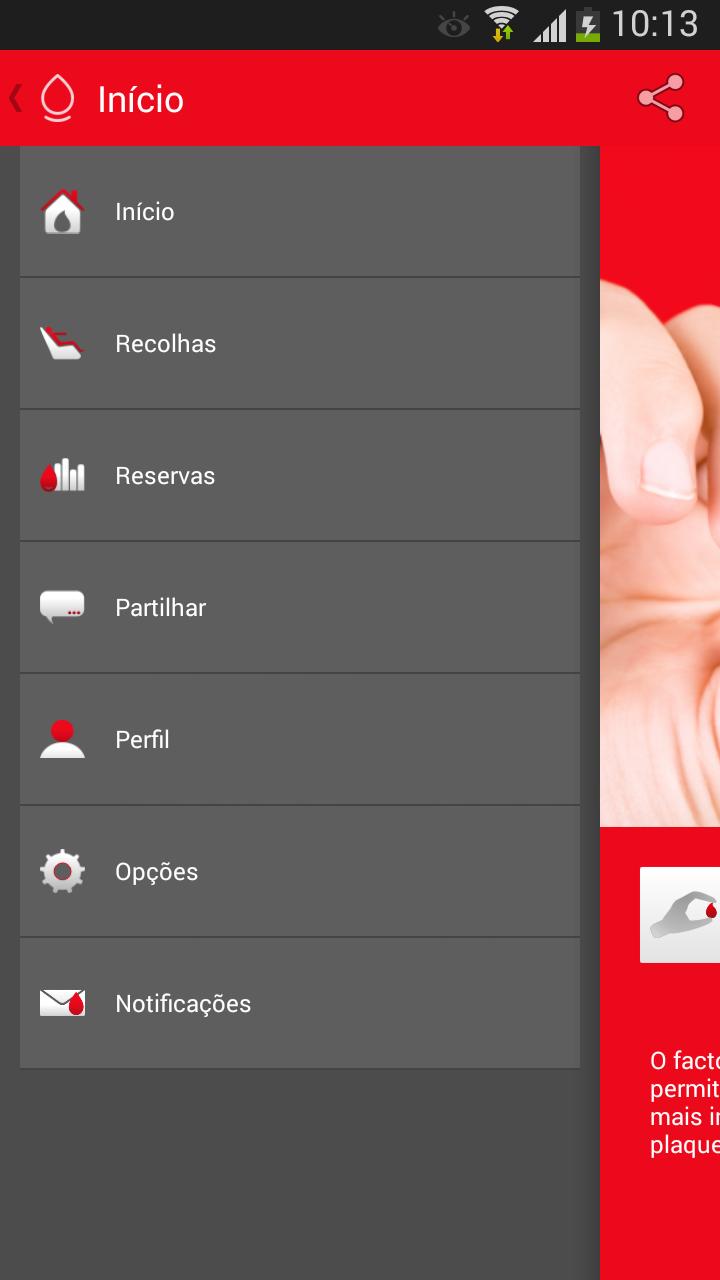
Task: Open Opções settings
Action: [300, 872]
